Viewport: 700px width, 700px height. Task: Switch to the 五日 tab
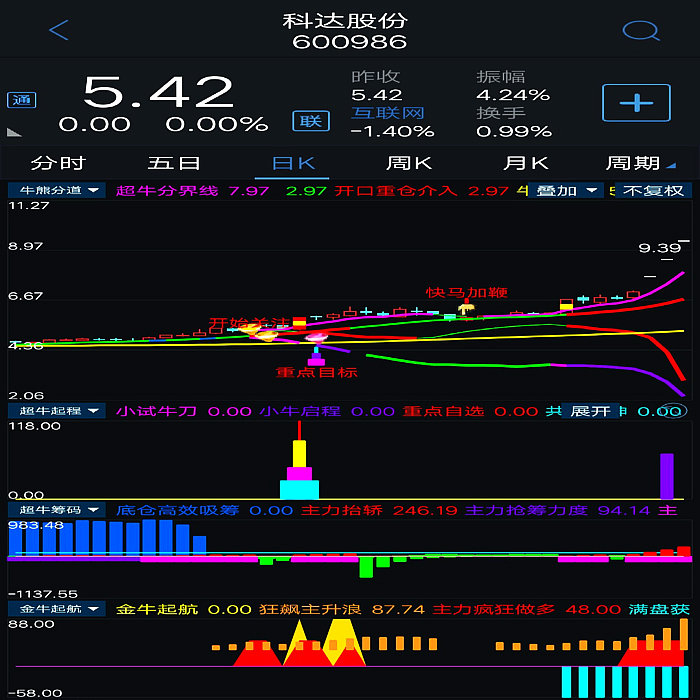point(174,163)
